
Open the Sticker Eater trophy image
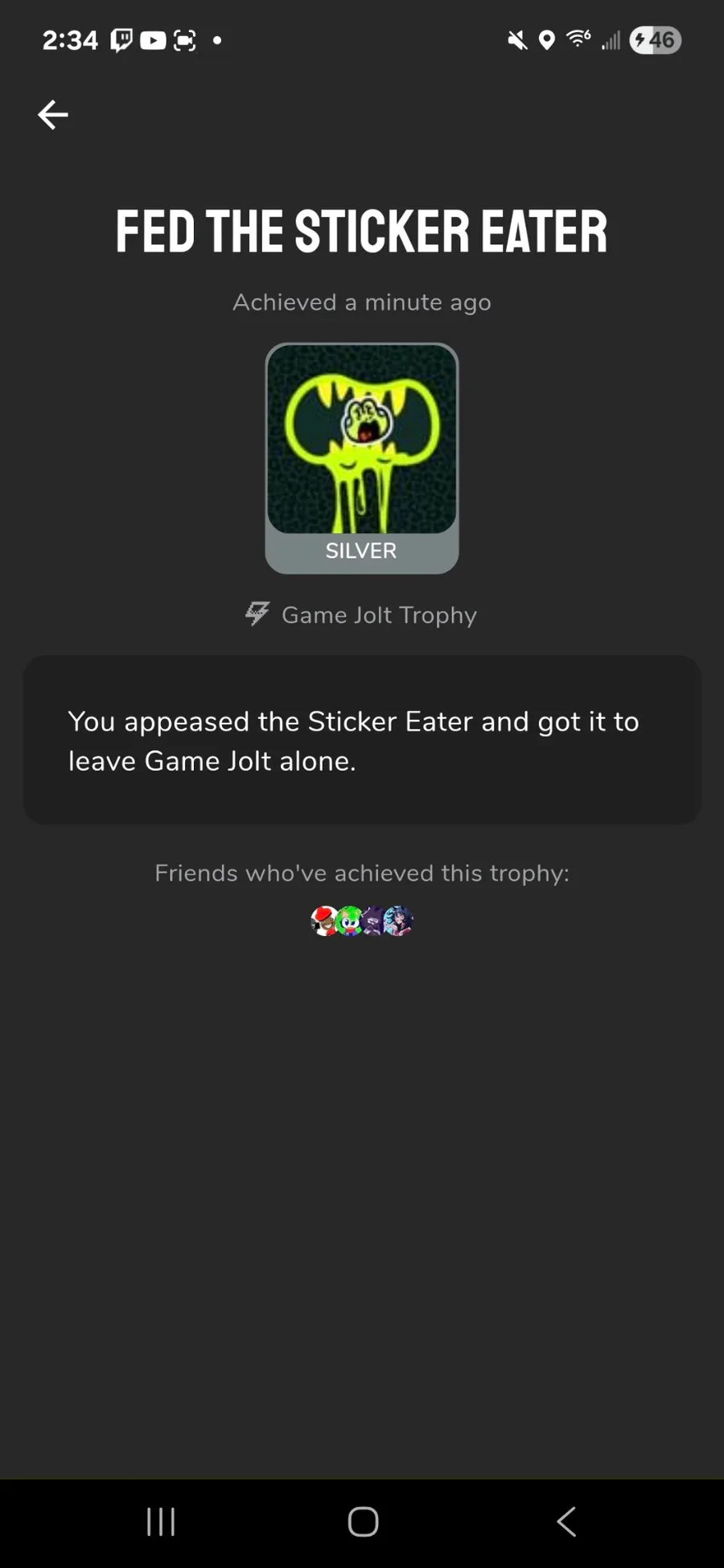362,439
